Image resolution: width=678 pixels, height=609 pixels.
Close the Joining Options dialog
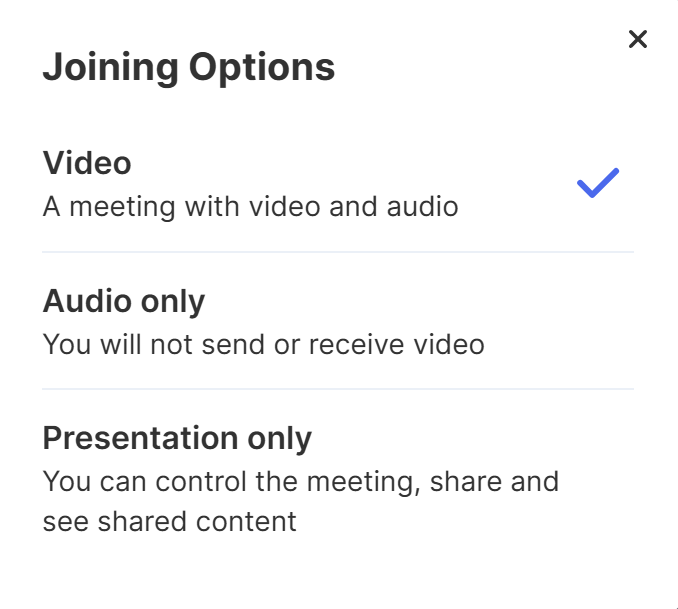click(x=637, y=39)
